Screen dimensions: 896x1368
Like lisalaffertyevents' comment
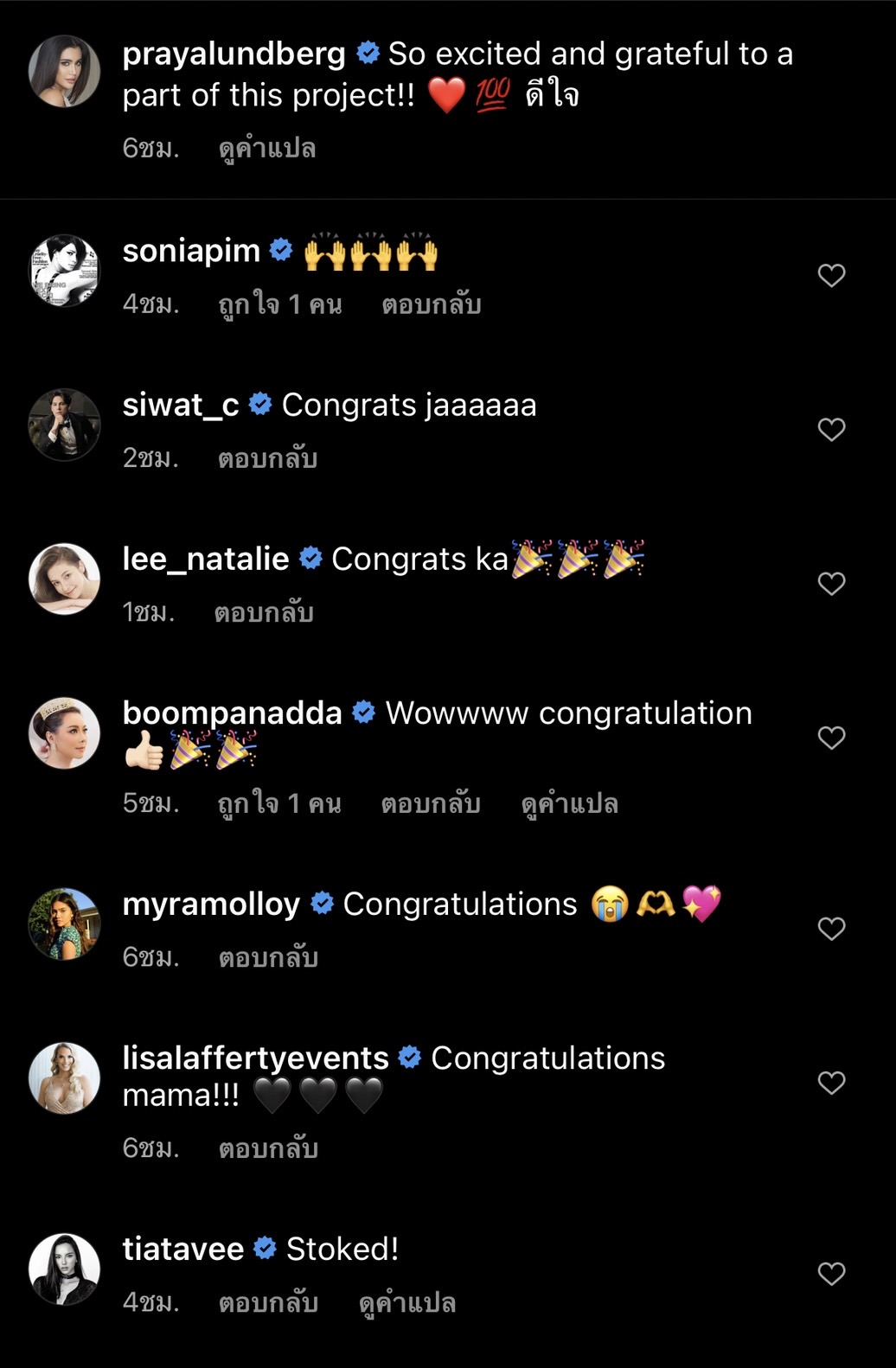(x=831, y=1083)
